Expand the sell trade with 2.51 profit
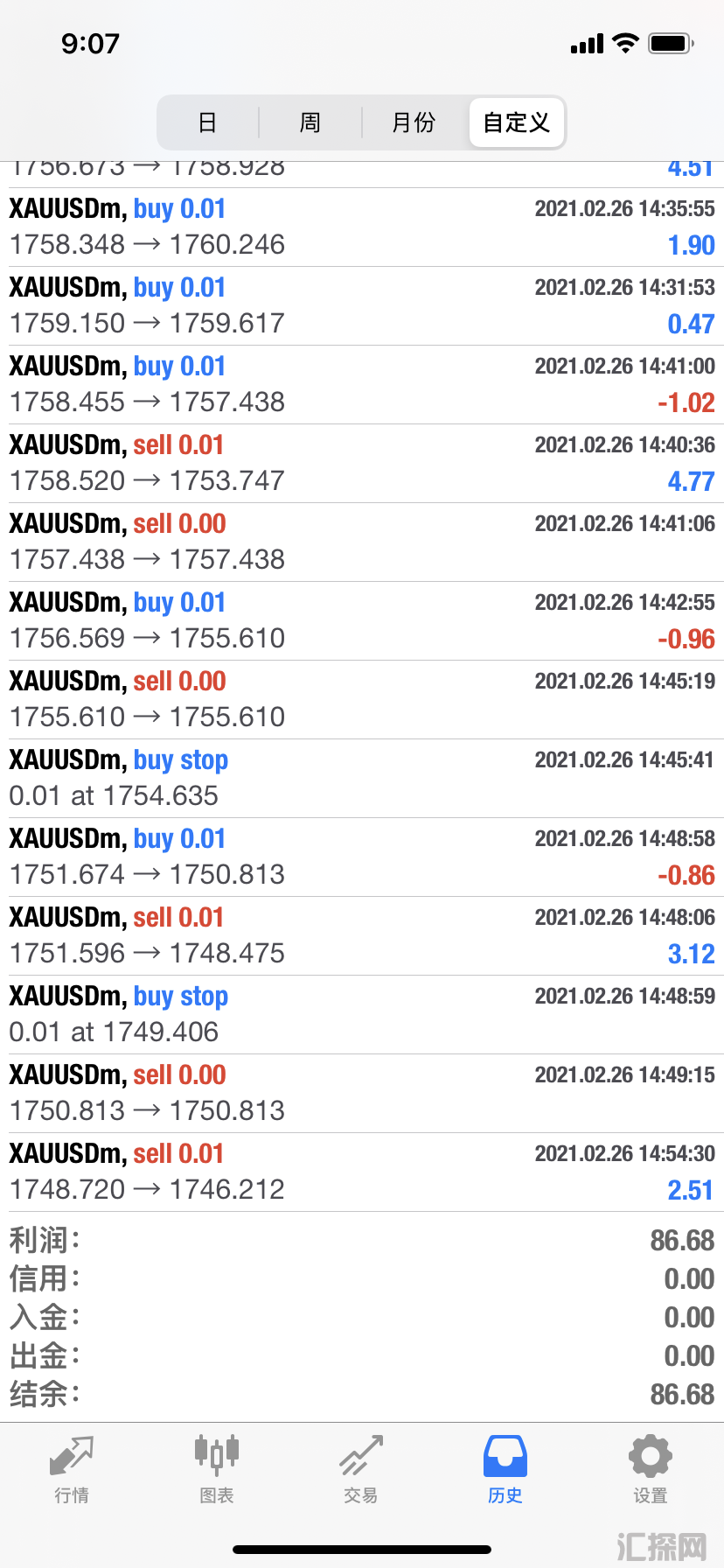 coord(362,1172)
